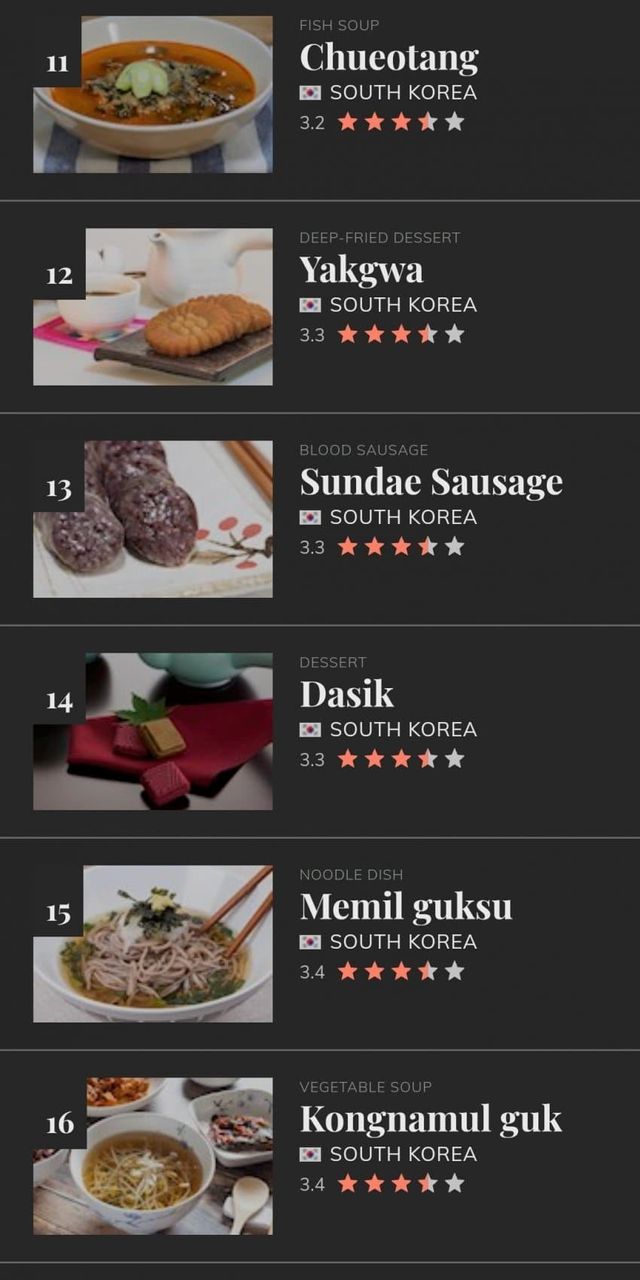View the Memil guksu noodle dish
The height and width of the screenshot is (1280, 640).
tap(406, 907)
